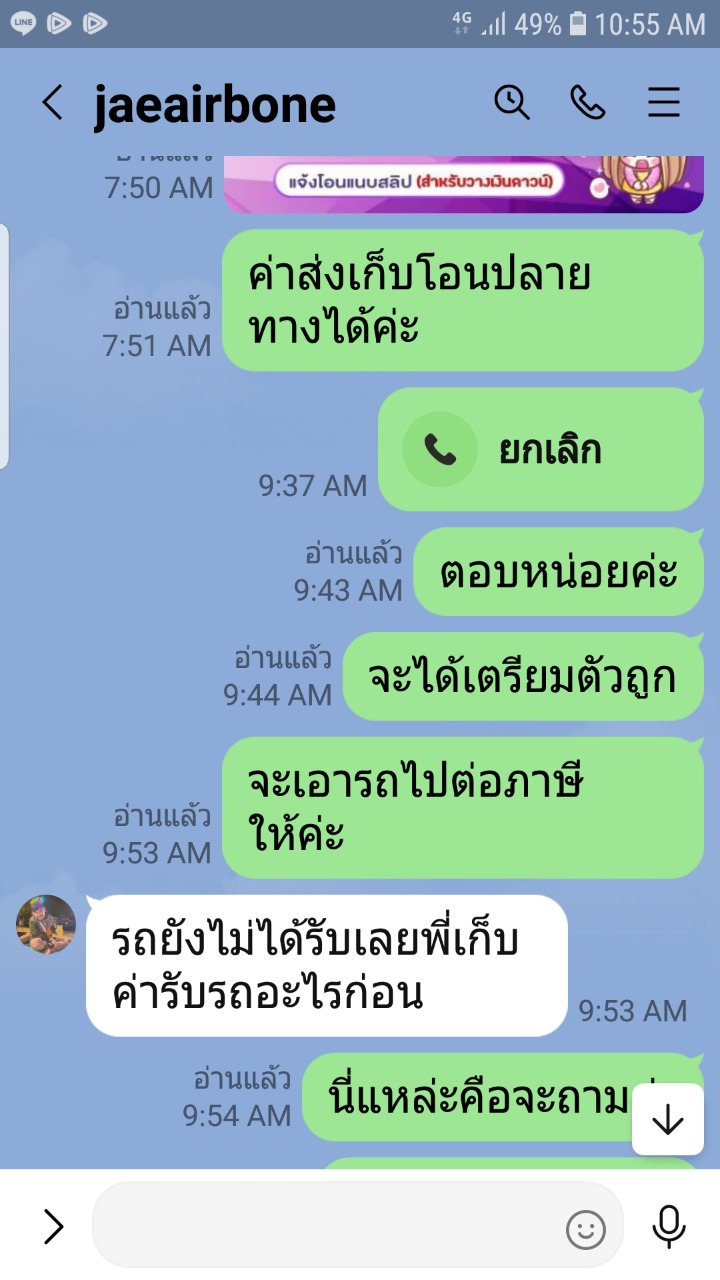Expand the attachment options chevron
Screen dimensions: 720x1280
(53, 1226)
